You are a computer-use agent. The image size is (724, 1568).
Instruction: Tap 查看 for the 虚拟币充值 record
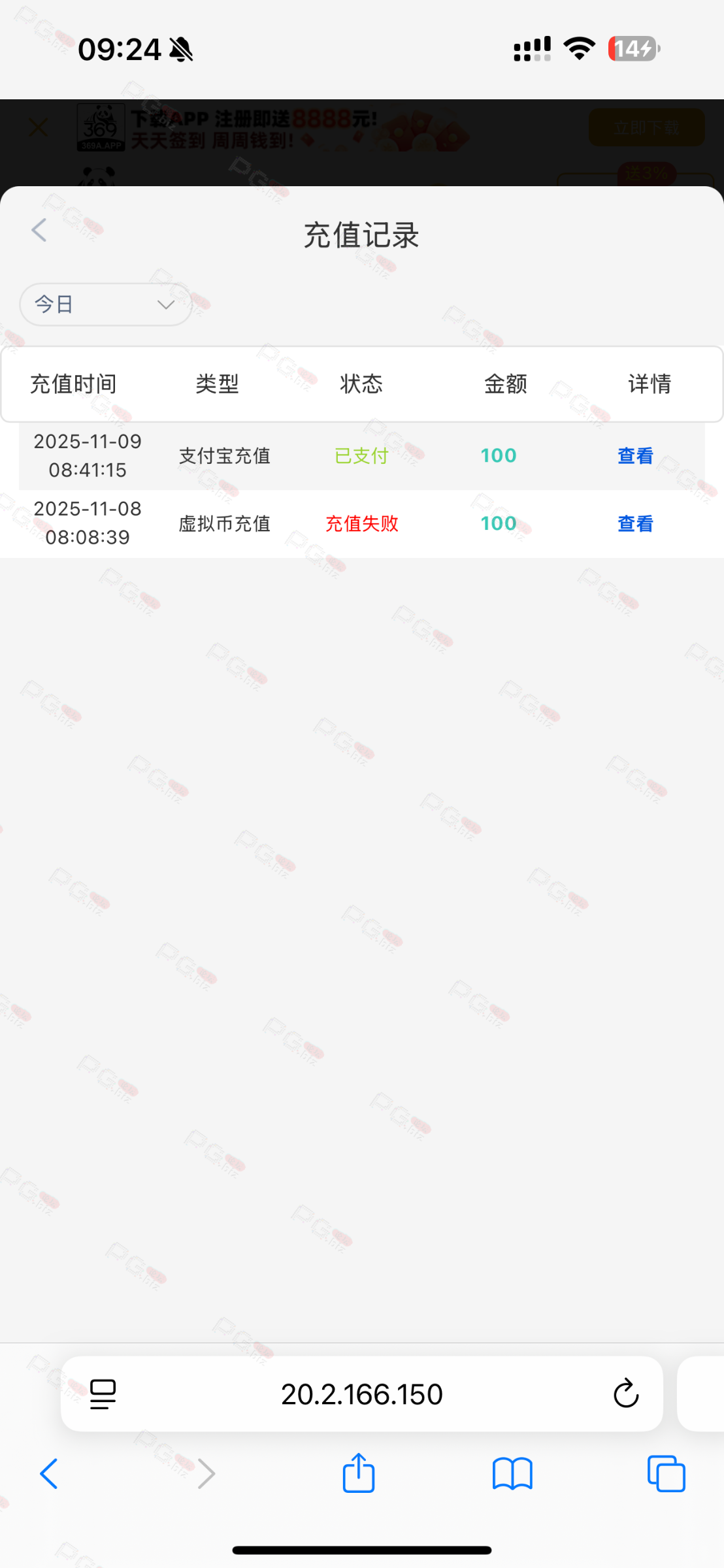pos(635,524)
